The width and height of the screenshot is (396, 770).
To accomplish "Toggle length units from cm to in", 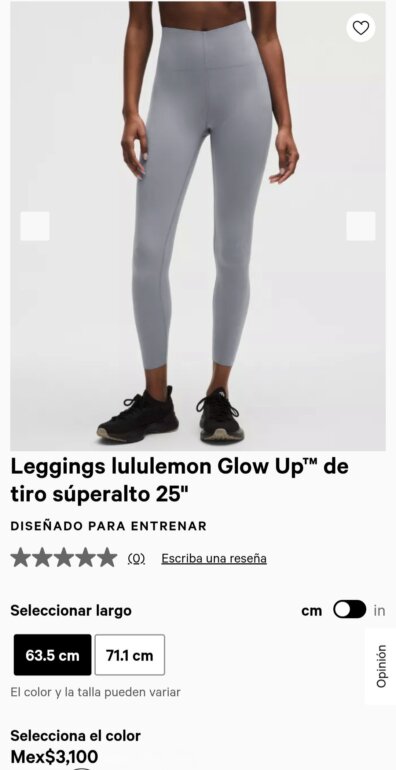I will [350, 610].
